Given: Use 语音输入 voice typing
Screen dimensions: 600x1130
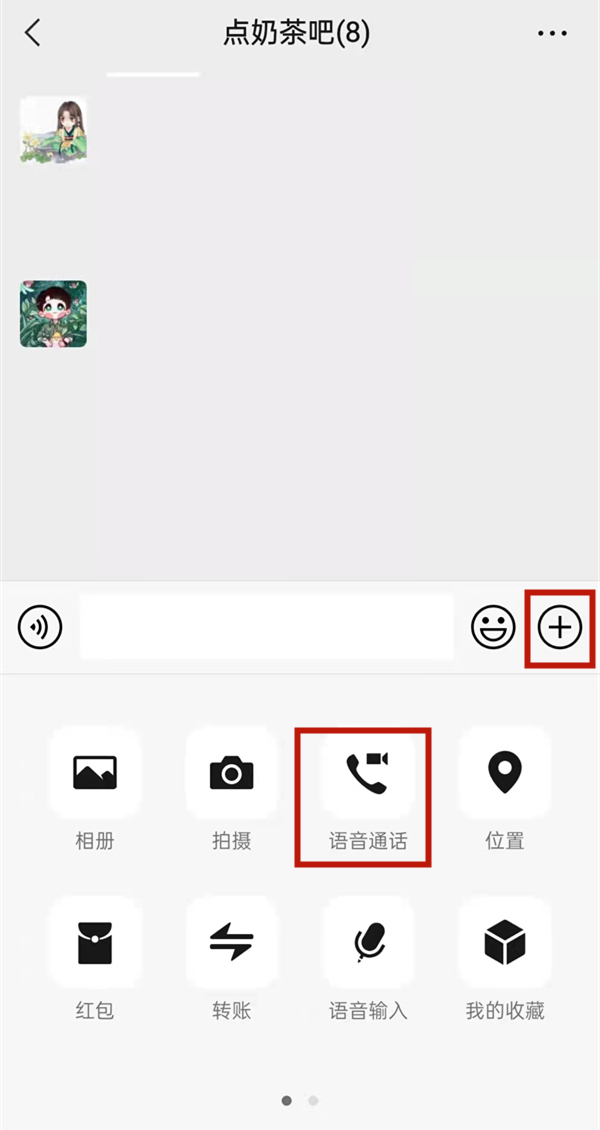Looking at the screenshot, I should click(x=367, y=942).
